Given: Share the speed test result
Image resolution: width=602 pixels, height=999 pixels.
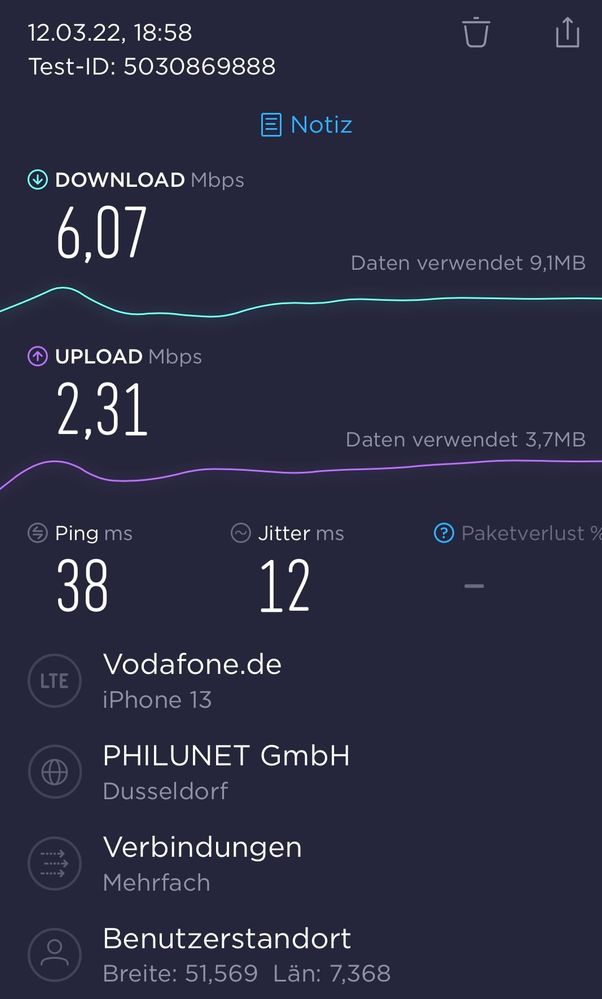Looking at the screenshot, I should click(567, 33).
